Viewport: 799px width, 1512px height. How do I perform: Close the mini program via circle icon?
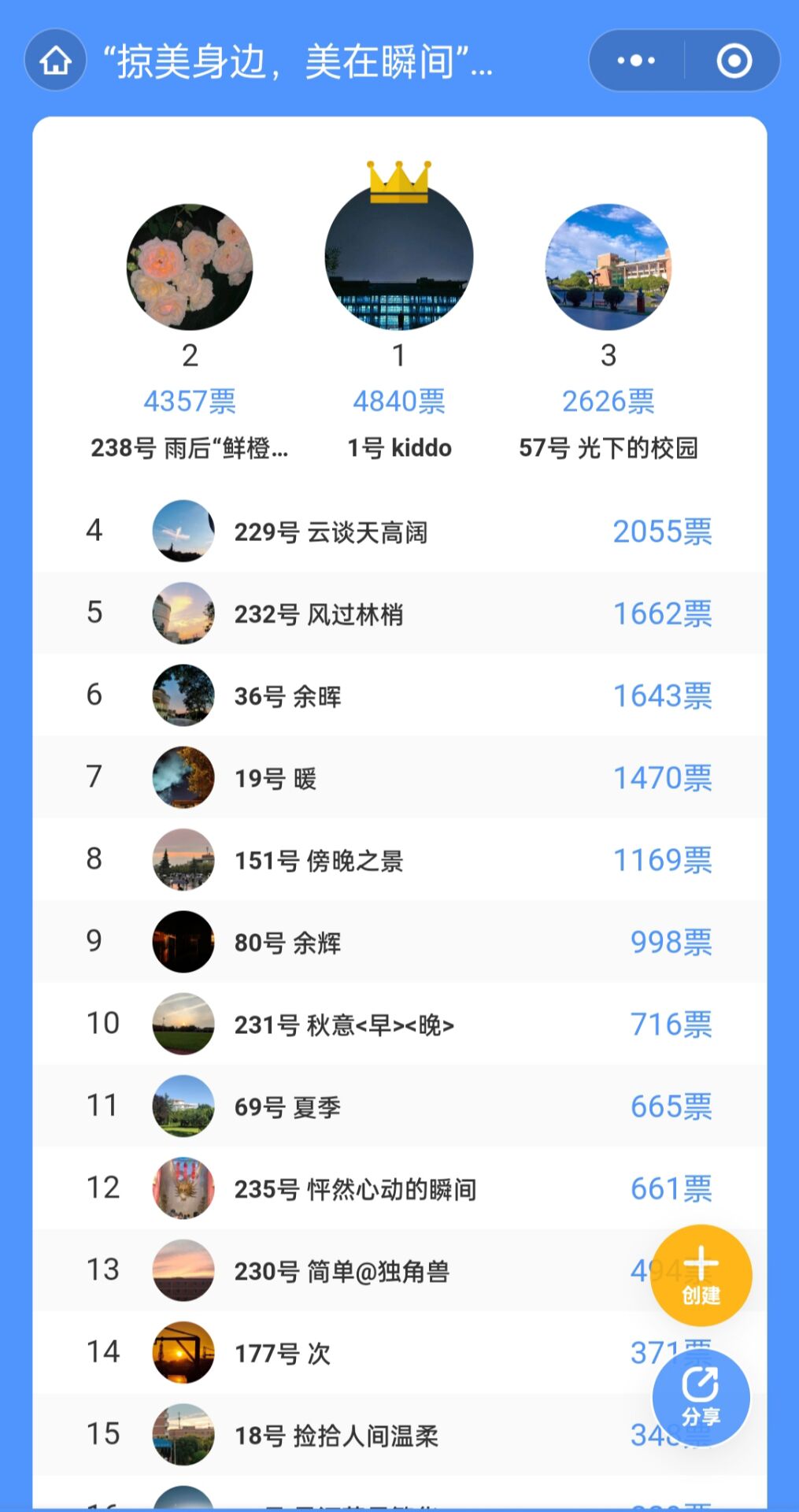(x=734, y=61)
